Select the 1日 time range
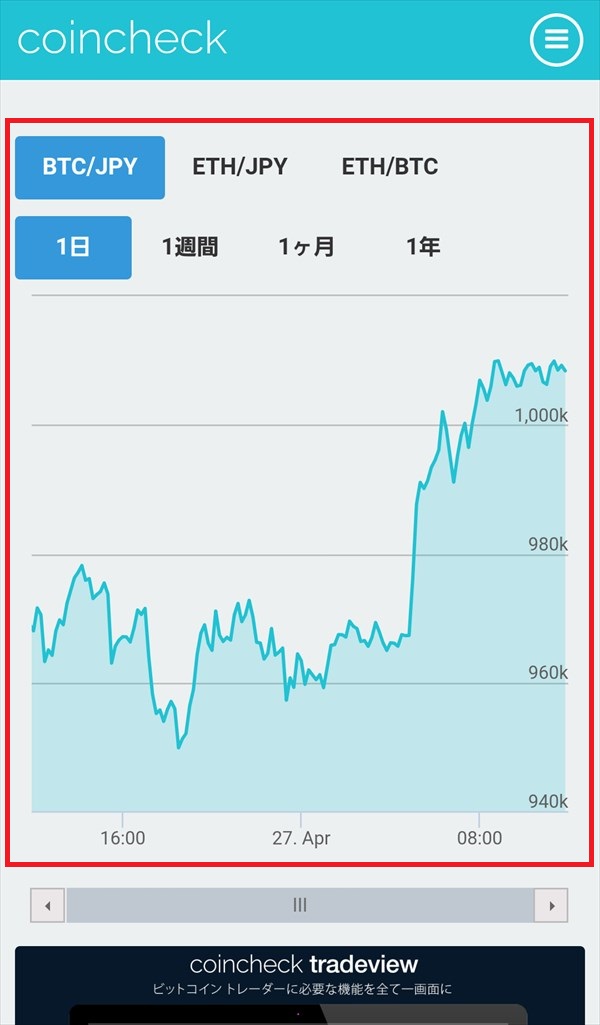Image resolution: width=600 pixels, height=1025 pixels. [73, 248]
